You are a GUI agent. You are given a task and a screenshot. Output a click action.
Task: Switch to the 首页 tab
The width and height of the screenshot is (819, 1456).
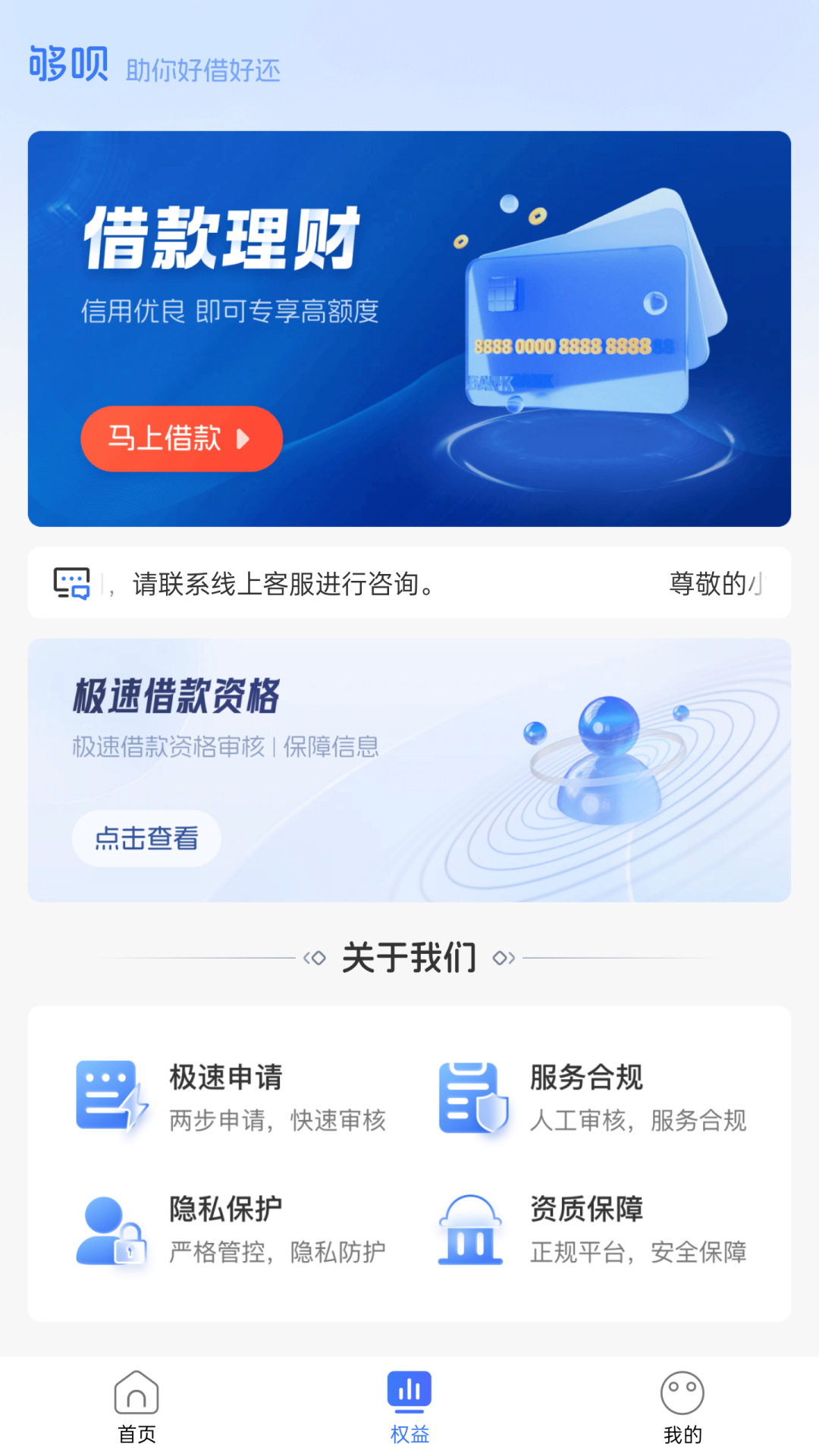(136, 1406)
